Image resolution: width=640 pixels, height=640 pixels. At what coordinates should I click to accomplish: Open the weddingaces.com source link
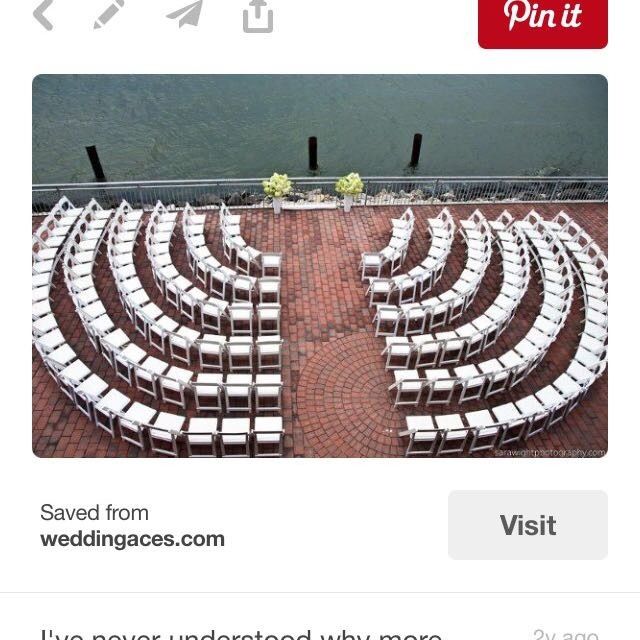click(132, 539)
